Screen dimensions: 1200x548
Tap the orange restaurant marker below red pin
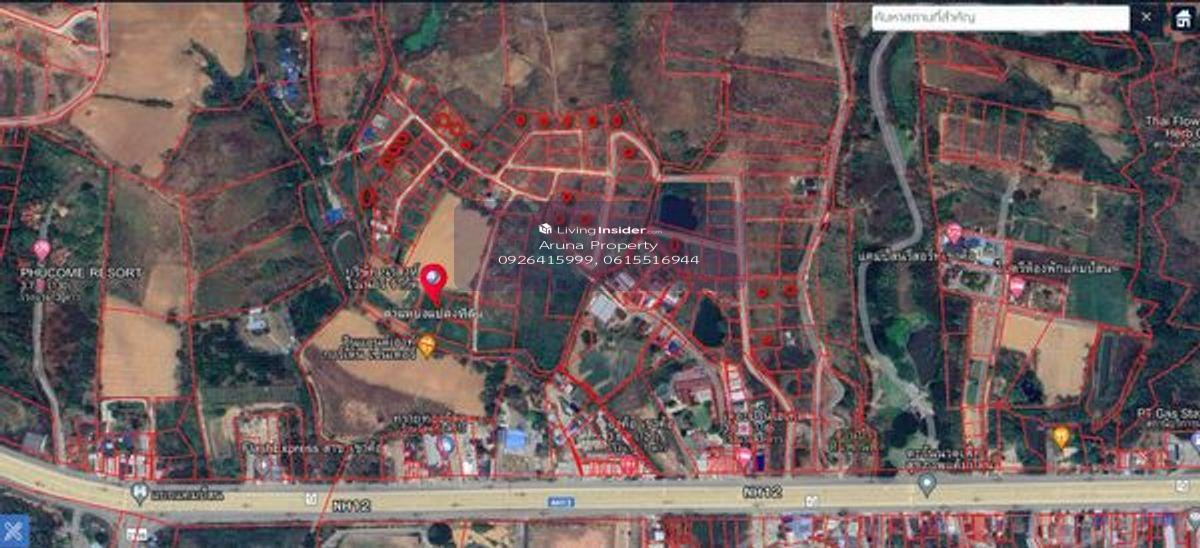click(427, 346)
